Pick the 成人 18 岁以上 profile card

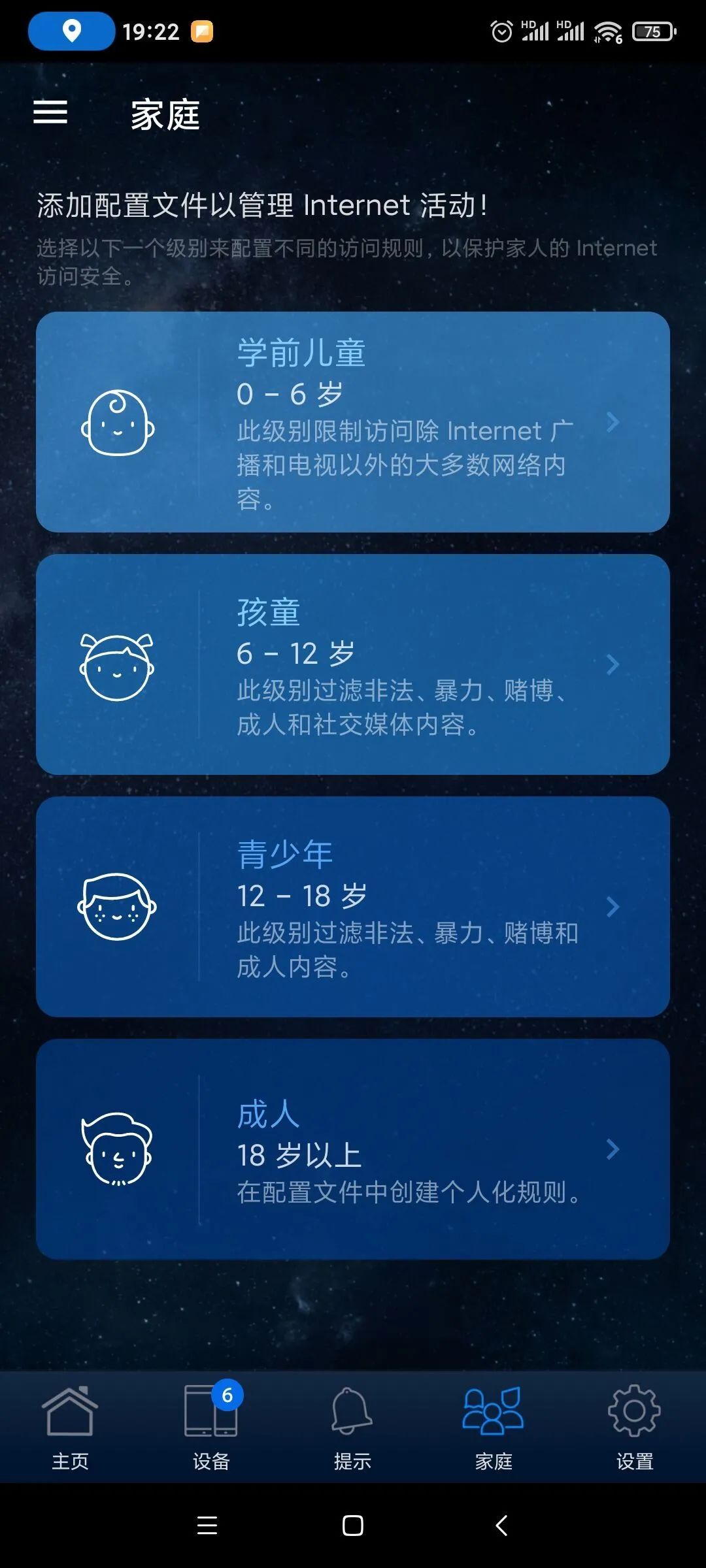click(353, 1149)
